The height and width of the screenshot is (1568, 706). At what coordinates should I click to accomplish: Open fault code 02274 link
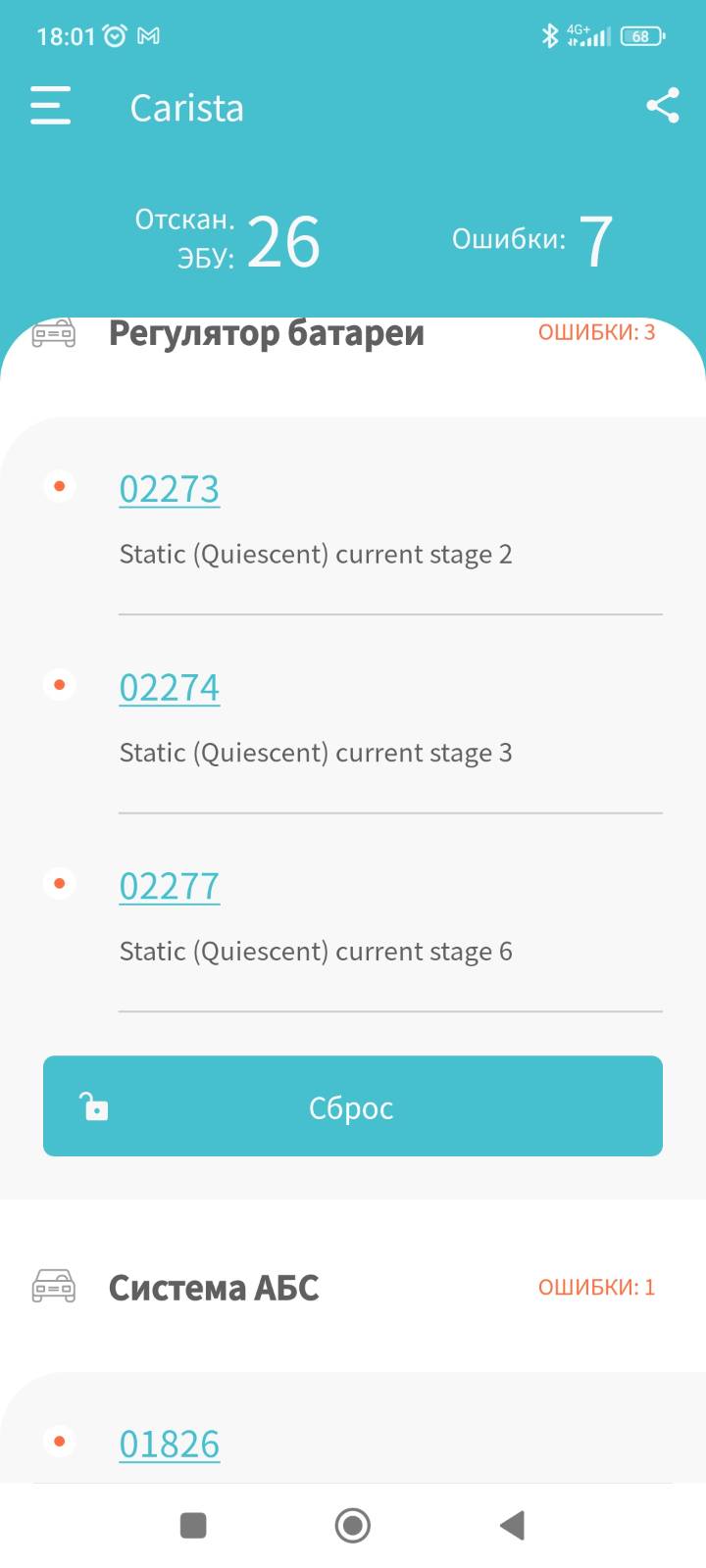coord(170,687)
